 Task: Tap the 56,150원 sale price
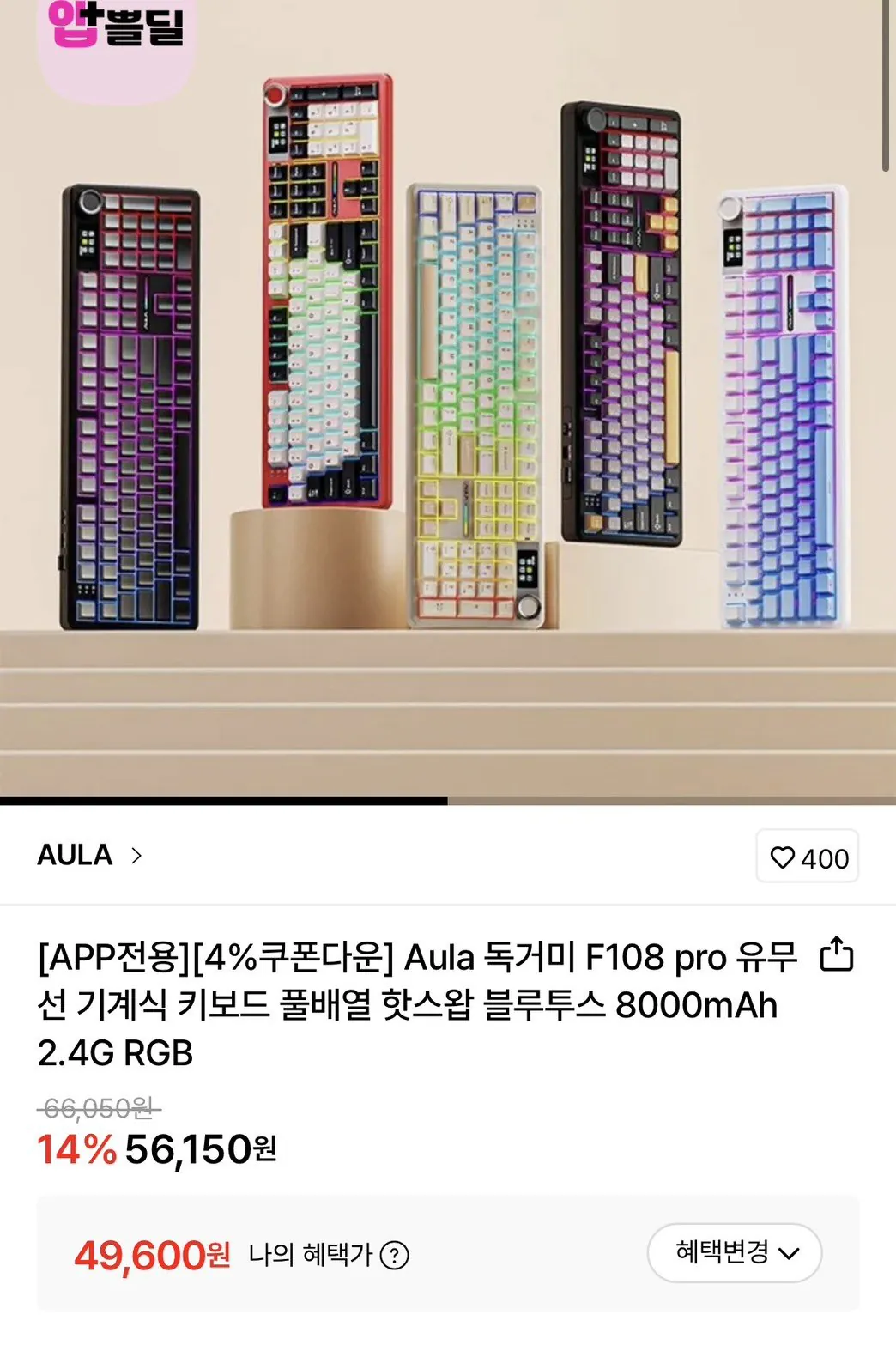tap(202, 1148)
